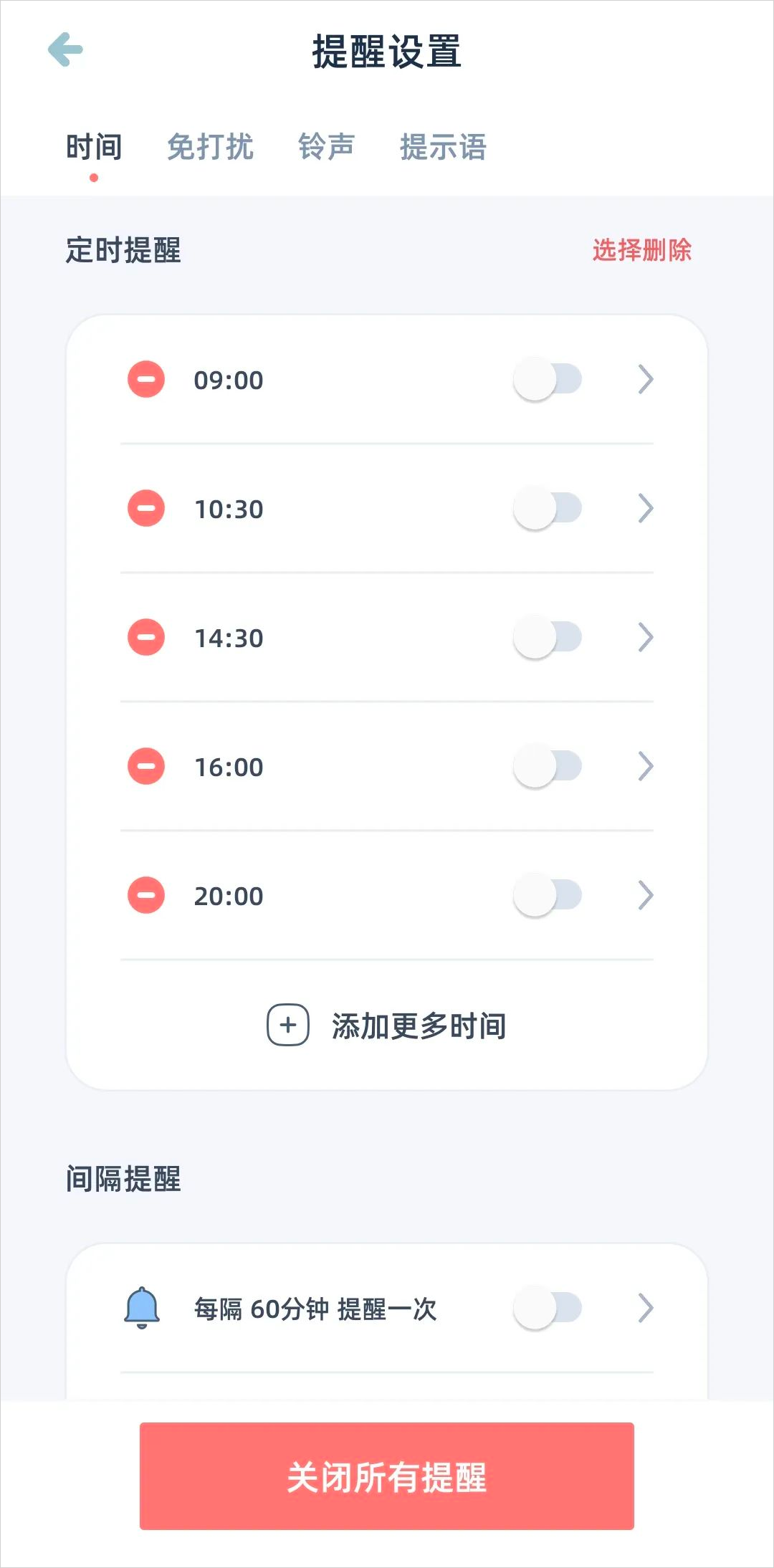Remove the 10:30 reminder with its minus icon

[146, 508]
